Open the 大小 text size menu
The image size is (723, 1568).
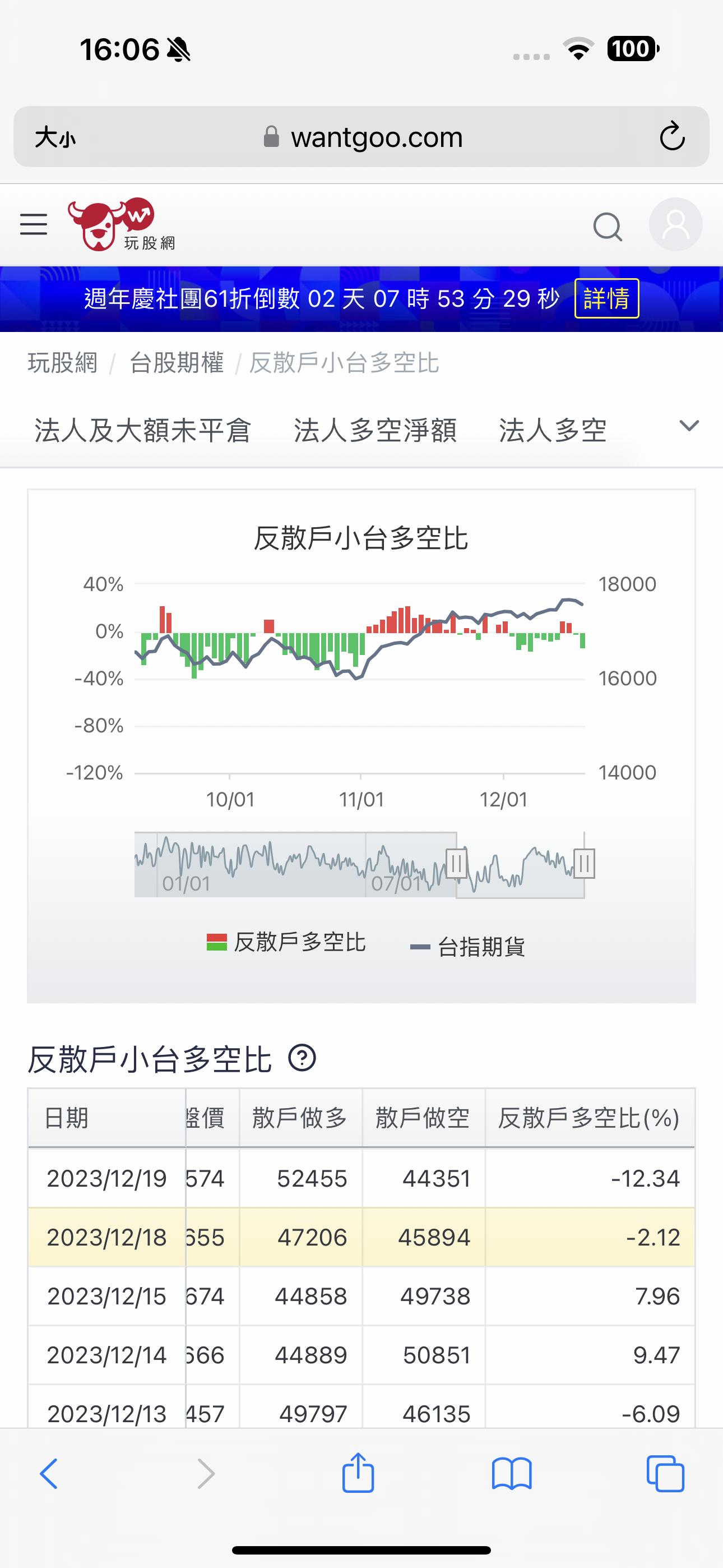click(x=55, y=137)
